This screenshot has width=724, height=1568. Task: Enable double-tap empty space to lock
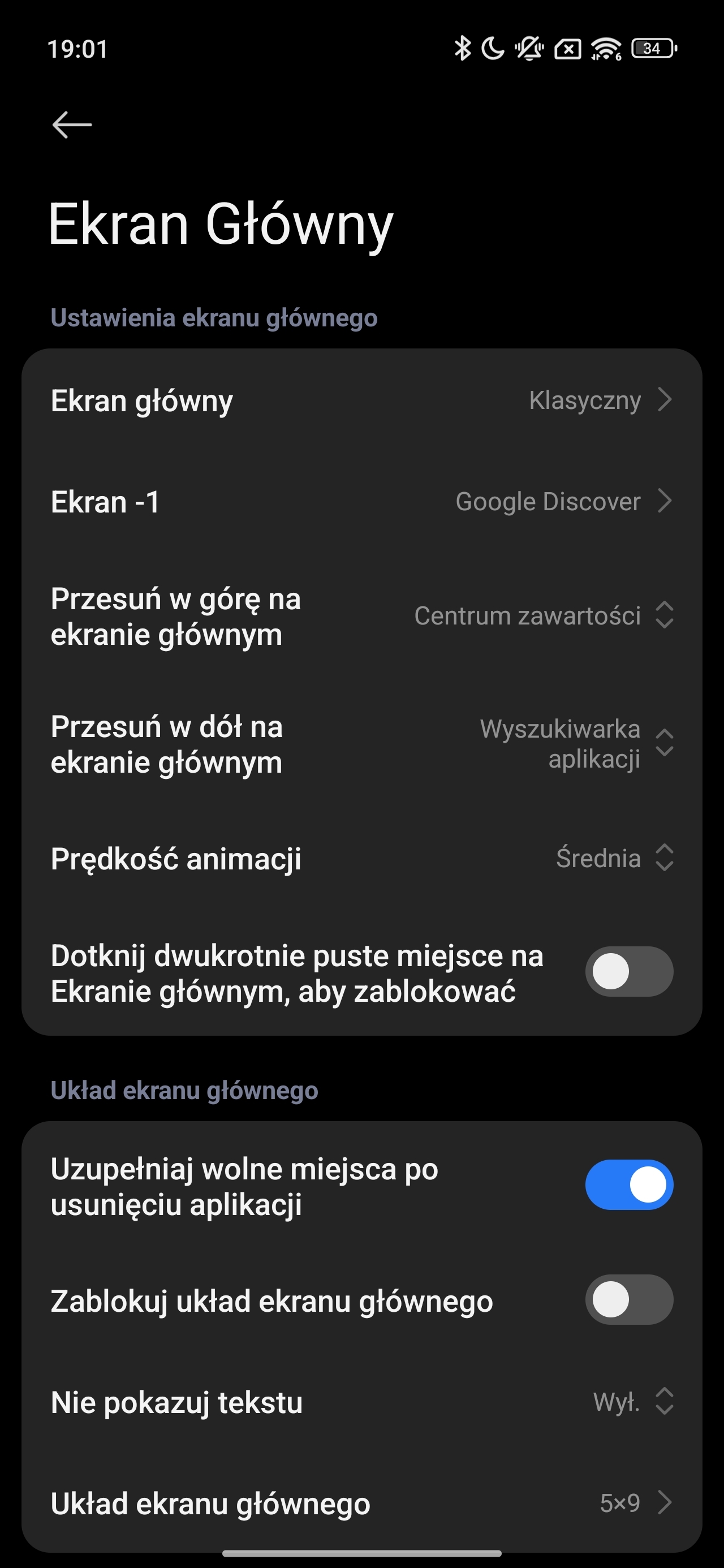click(x=628, y=971)
